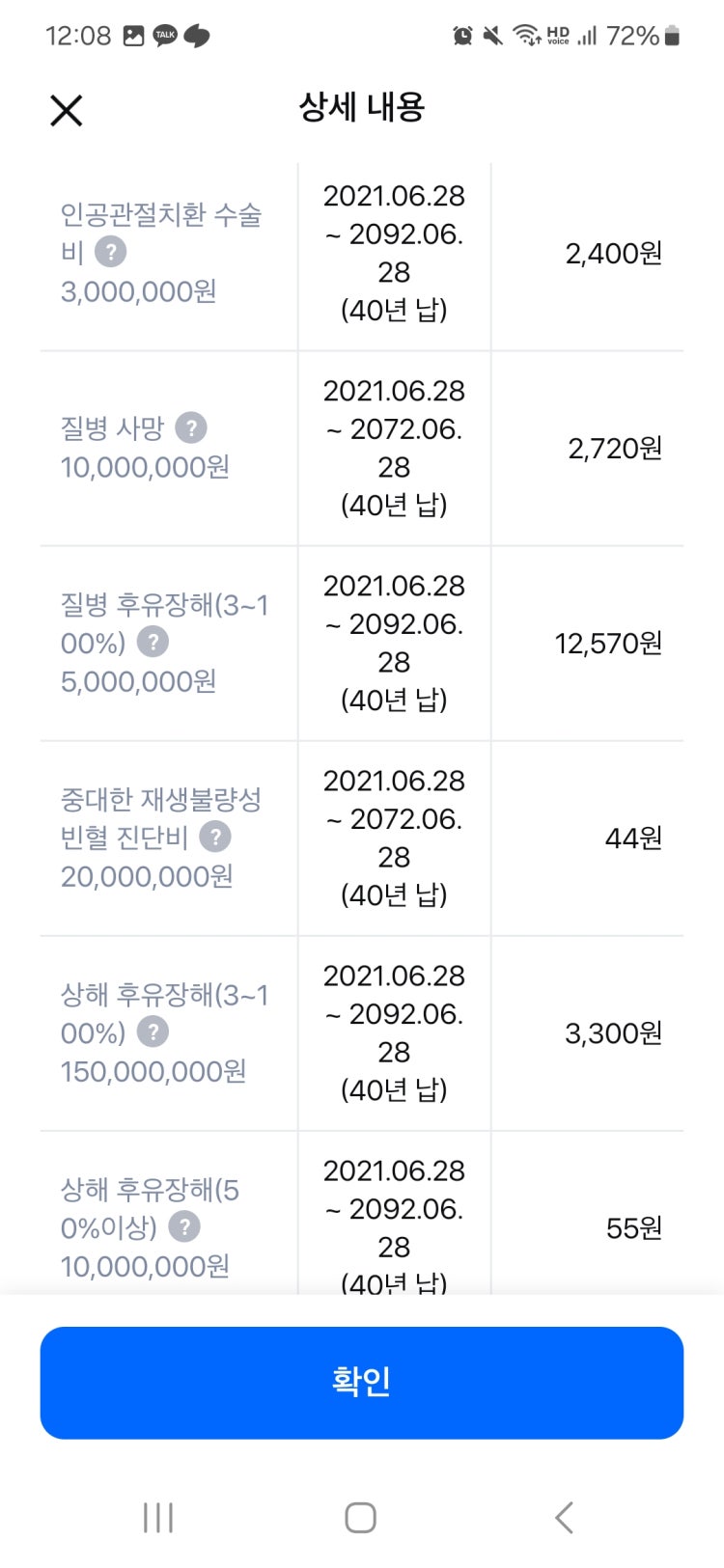Open help icon for 중대한 재생불량성 빈혈 진단비
Image resolution: width=724 pixels, height=1568 pixels.
coord(214,837)
